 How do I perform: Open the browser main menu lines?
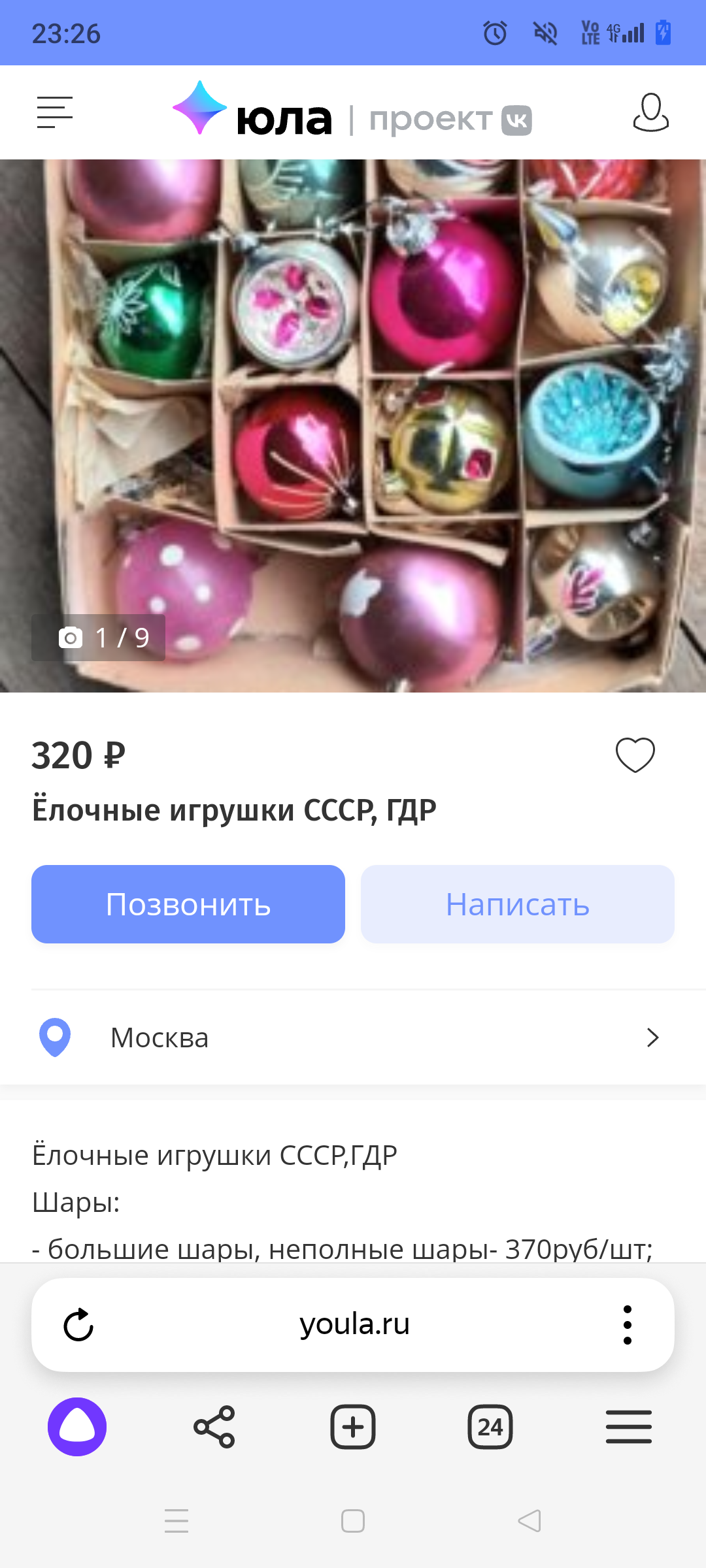pos(628,1427)
